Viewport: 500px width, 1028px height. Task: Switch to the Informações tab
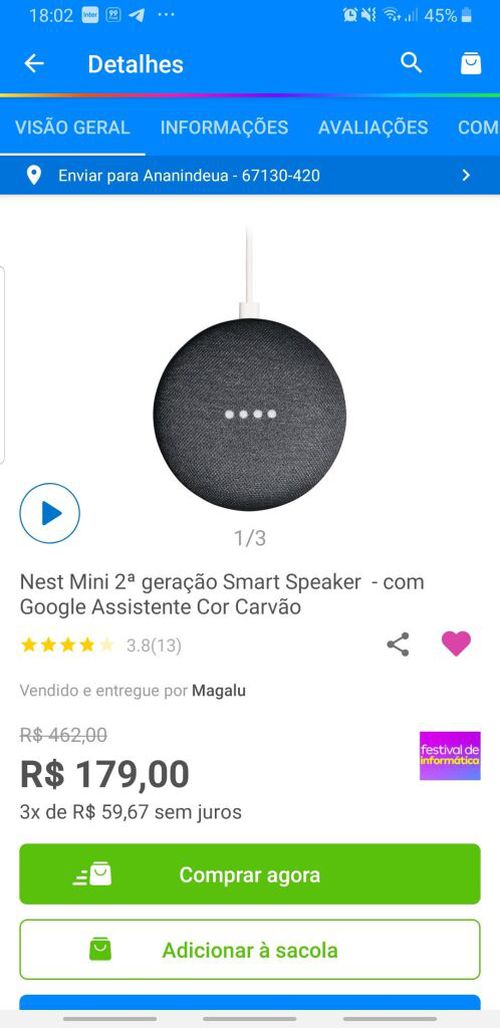pos(224,127)
